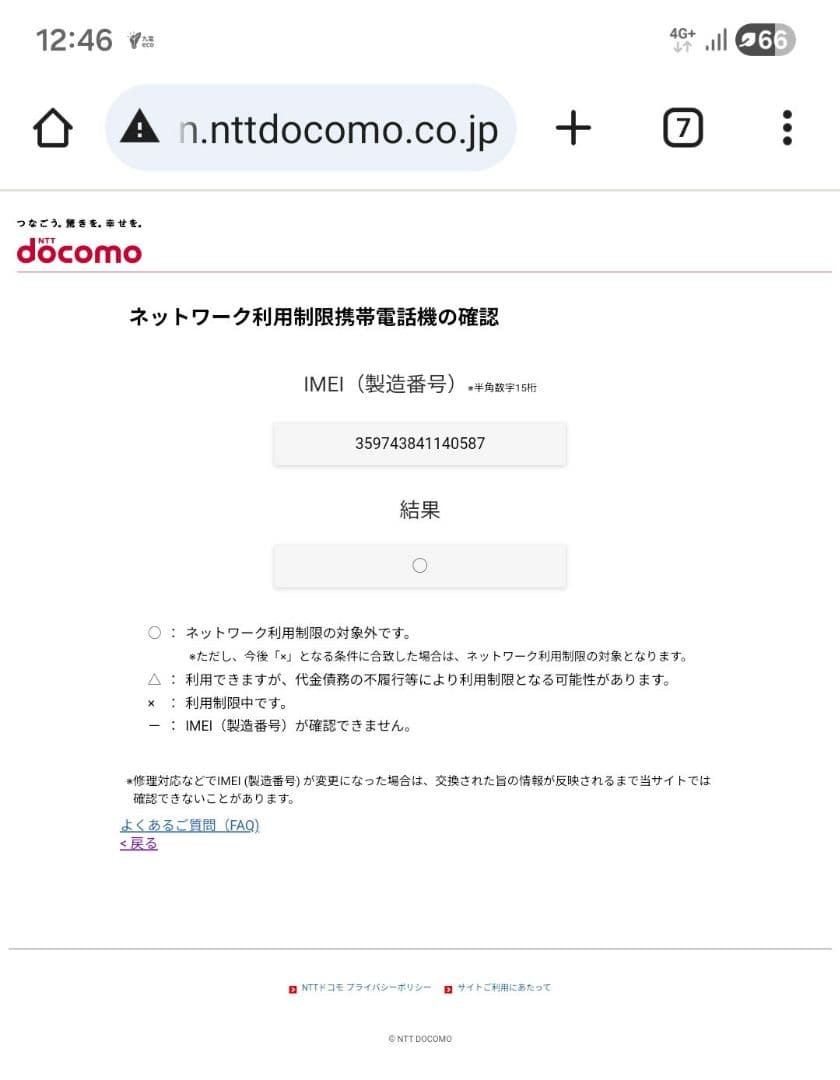840x1080 pixels.
Task: Open the サイトご利用にあたって link
Action: coord(504,988)
